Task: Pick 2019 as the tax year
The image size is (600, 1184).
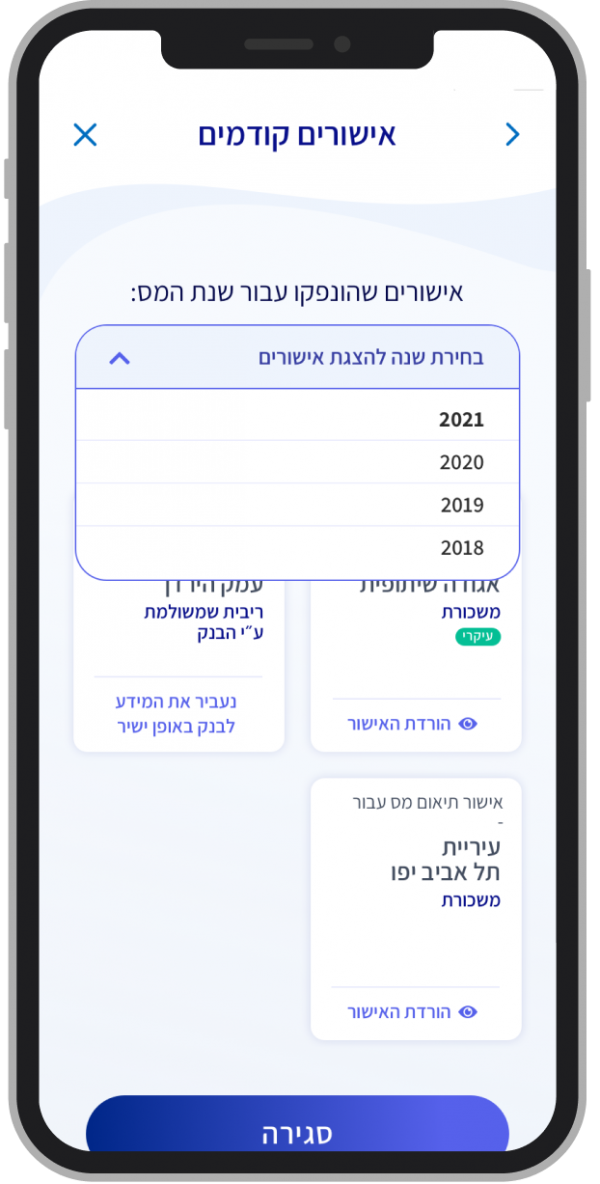Action: coord(298,505)
